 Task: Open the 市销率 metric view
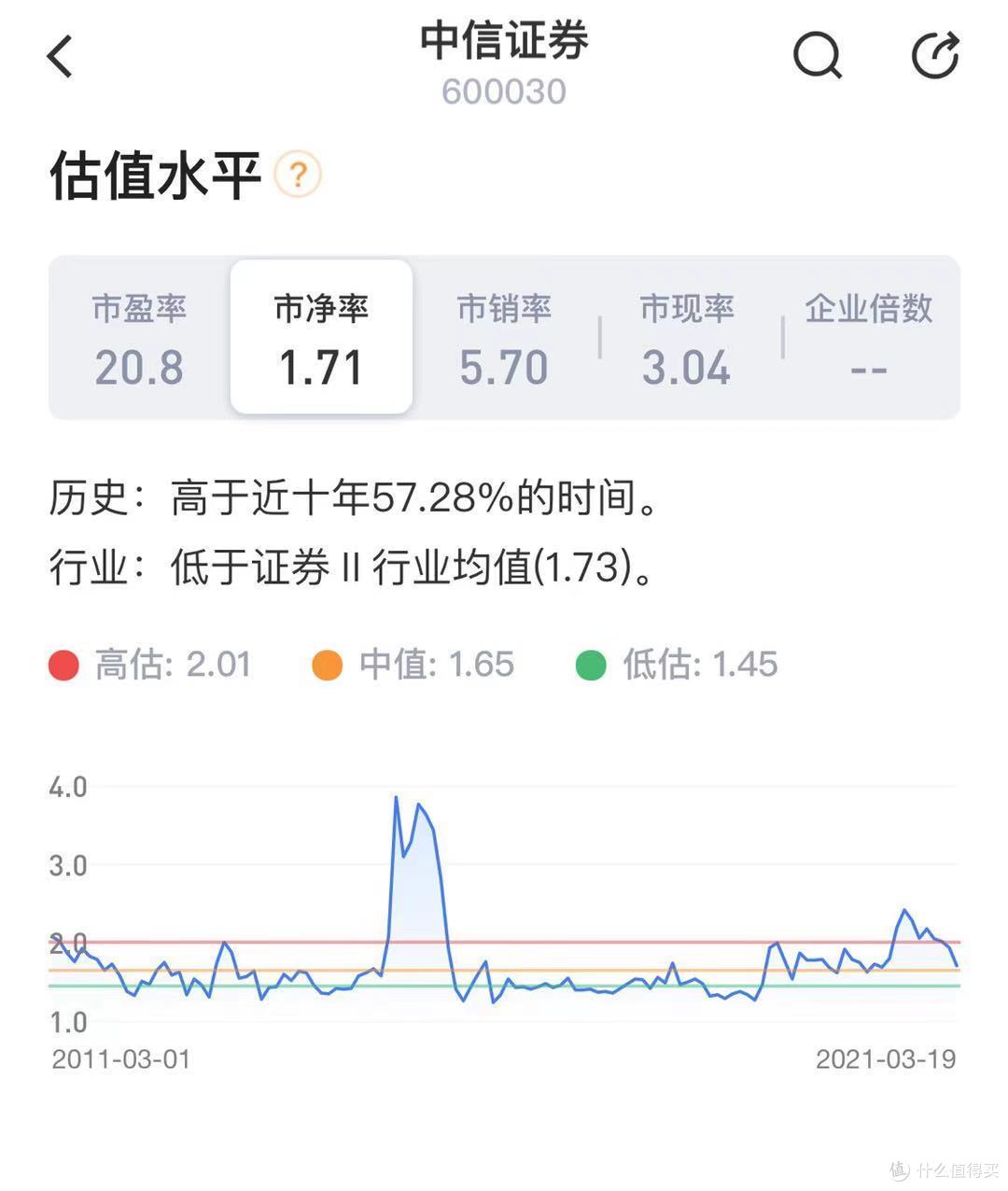click(x=504, y=338)
